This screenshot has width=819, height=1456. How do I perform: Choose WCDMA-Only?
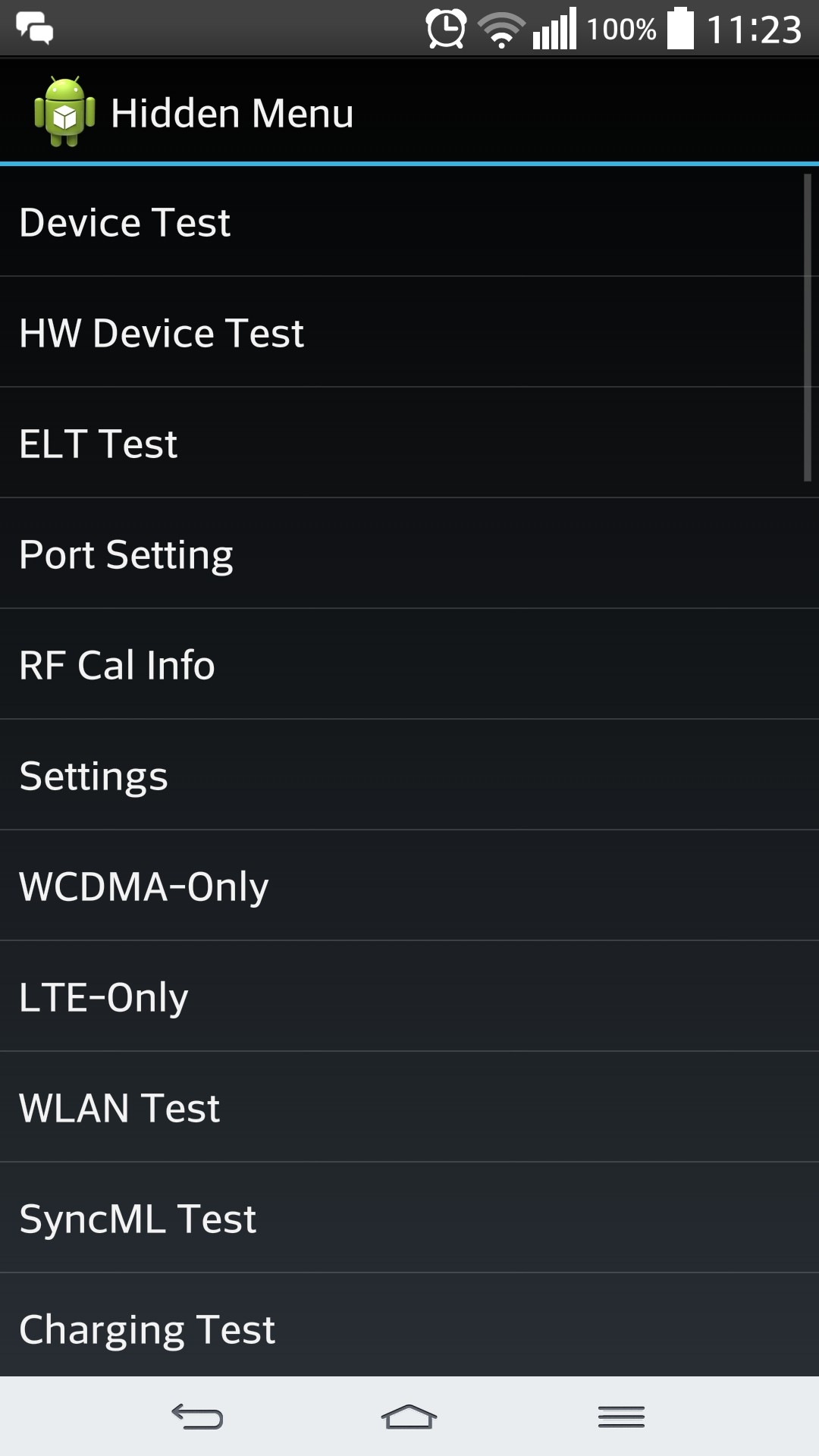[x=409, y=886]
